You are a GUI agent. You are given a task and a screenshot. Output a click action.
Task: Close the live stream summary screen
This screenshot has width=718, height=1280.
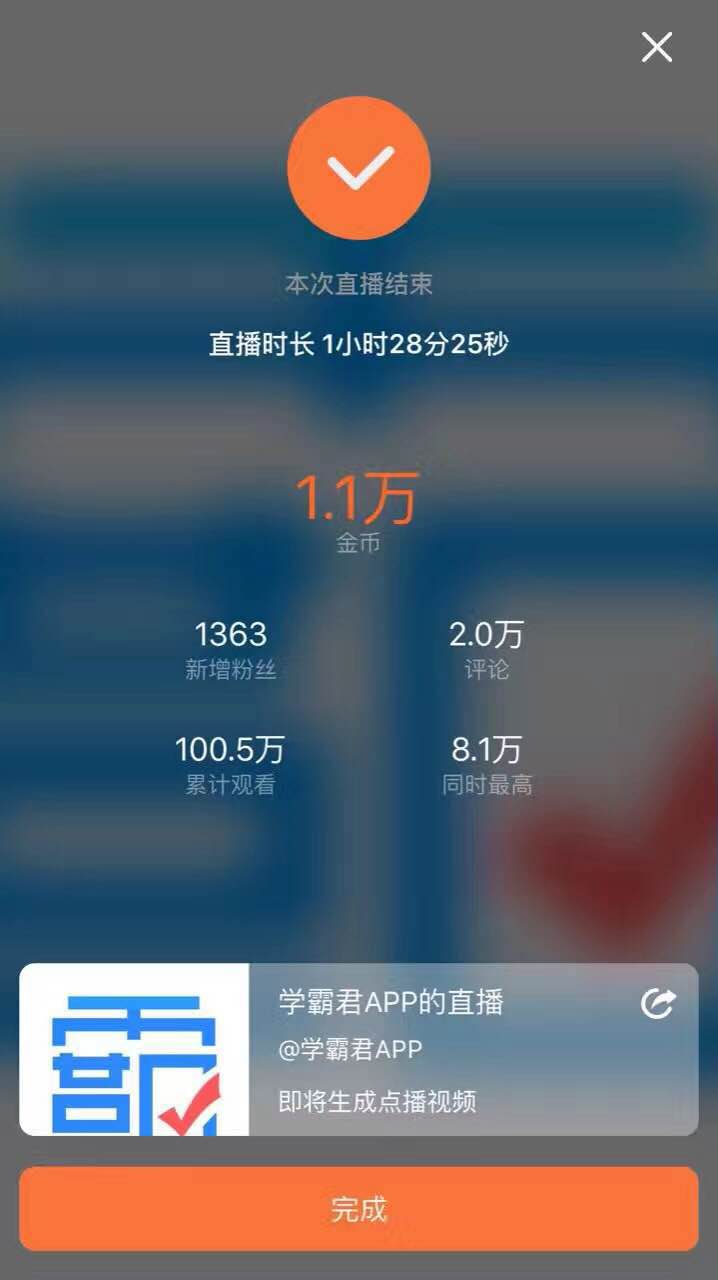pos(656,47)
